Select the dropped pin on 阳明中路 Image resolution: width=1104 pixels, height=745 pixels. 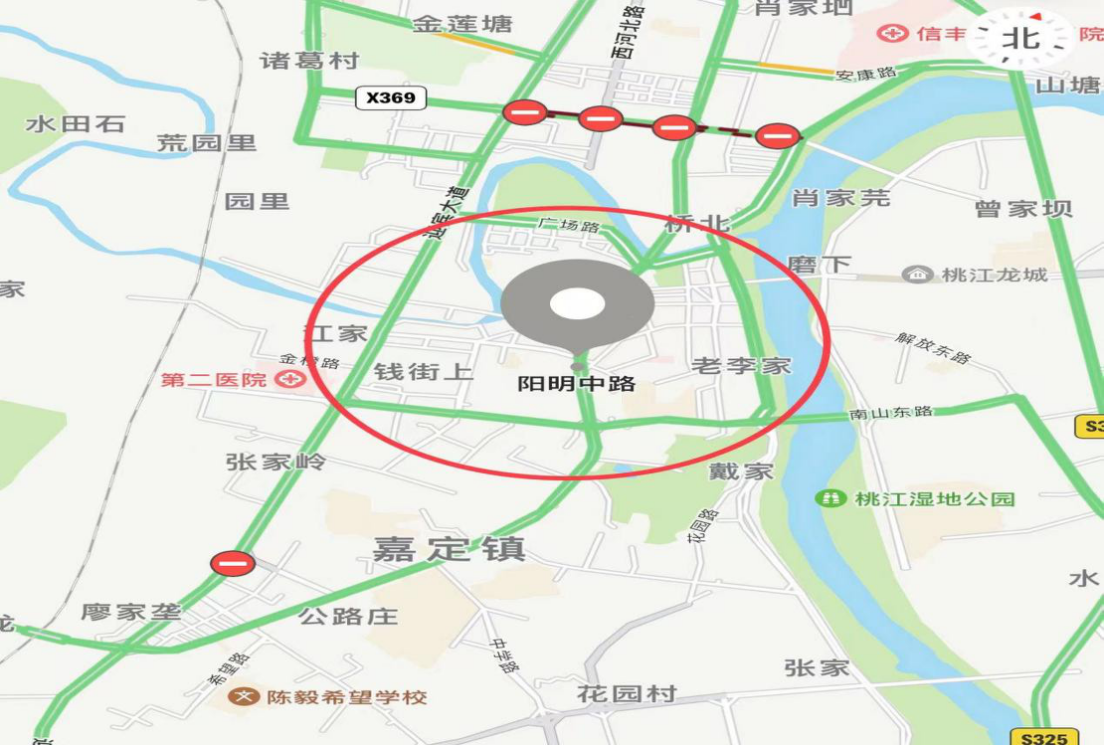[578, 305]
